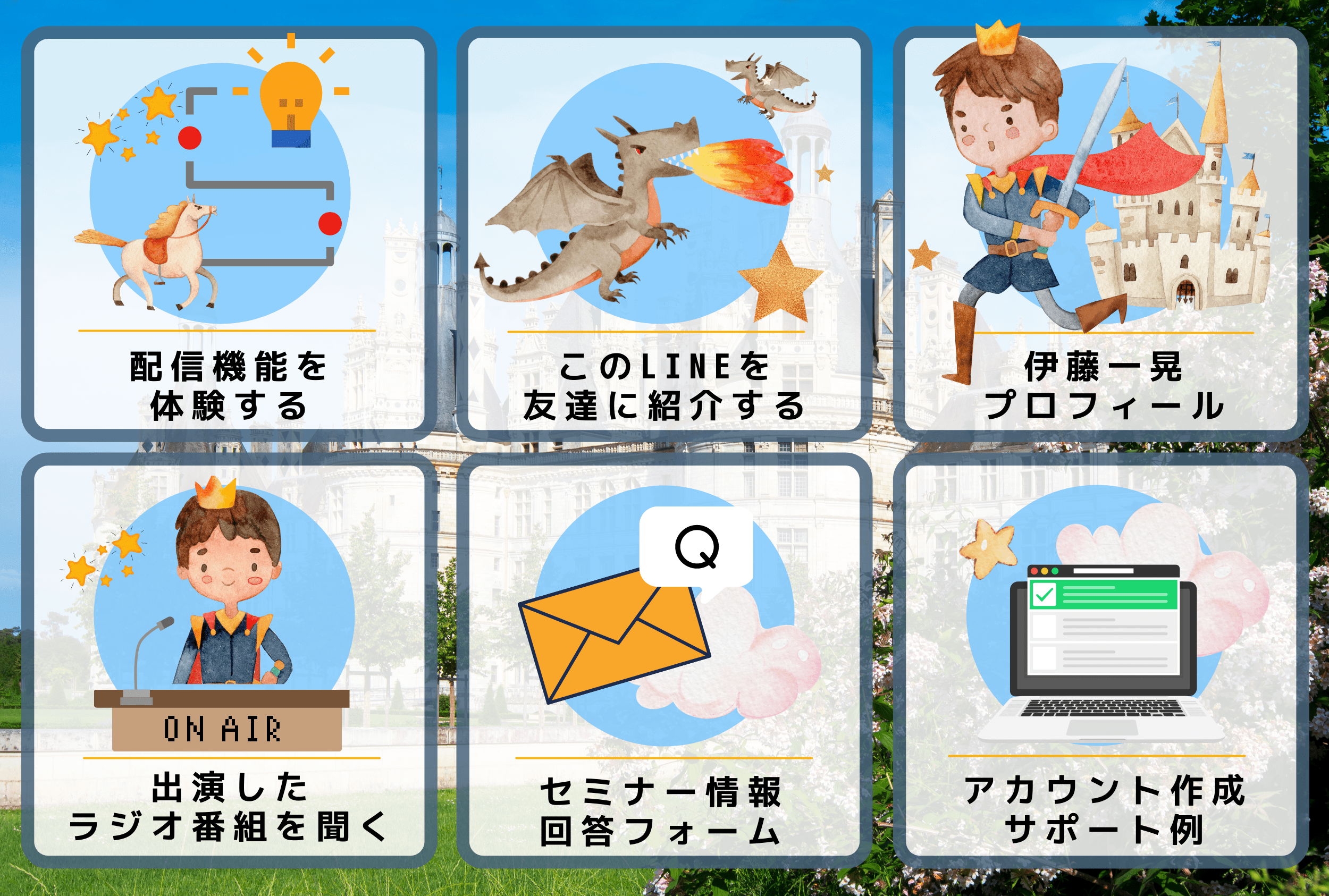Open アカウント作成サポート例 tile
This screenshot has width=1329, height=896.
pyautogui.click(x=1100, y=661)
